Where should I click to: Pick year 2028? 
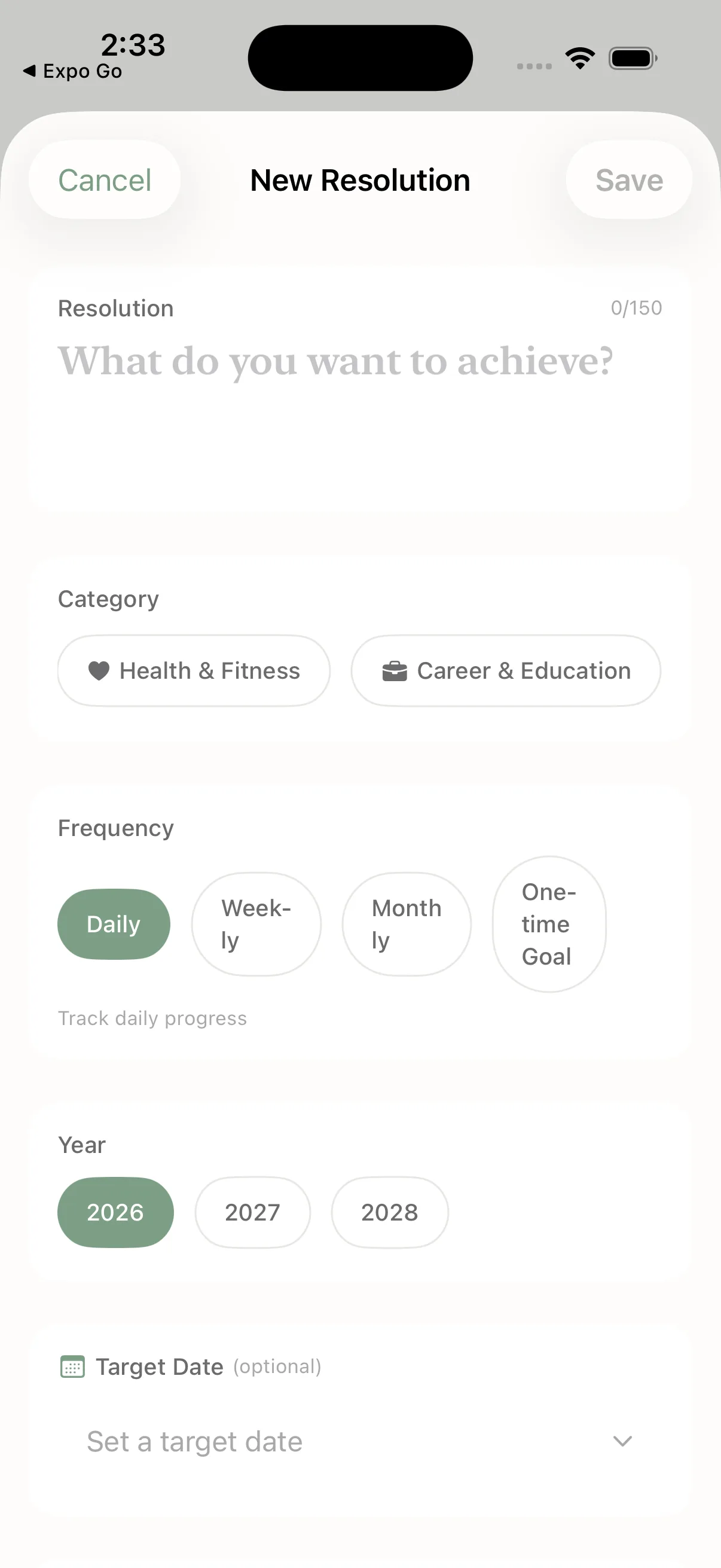click(389, 1212)
